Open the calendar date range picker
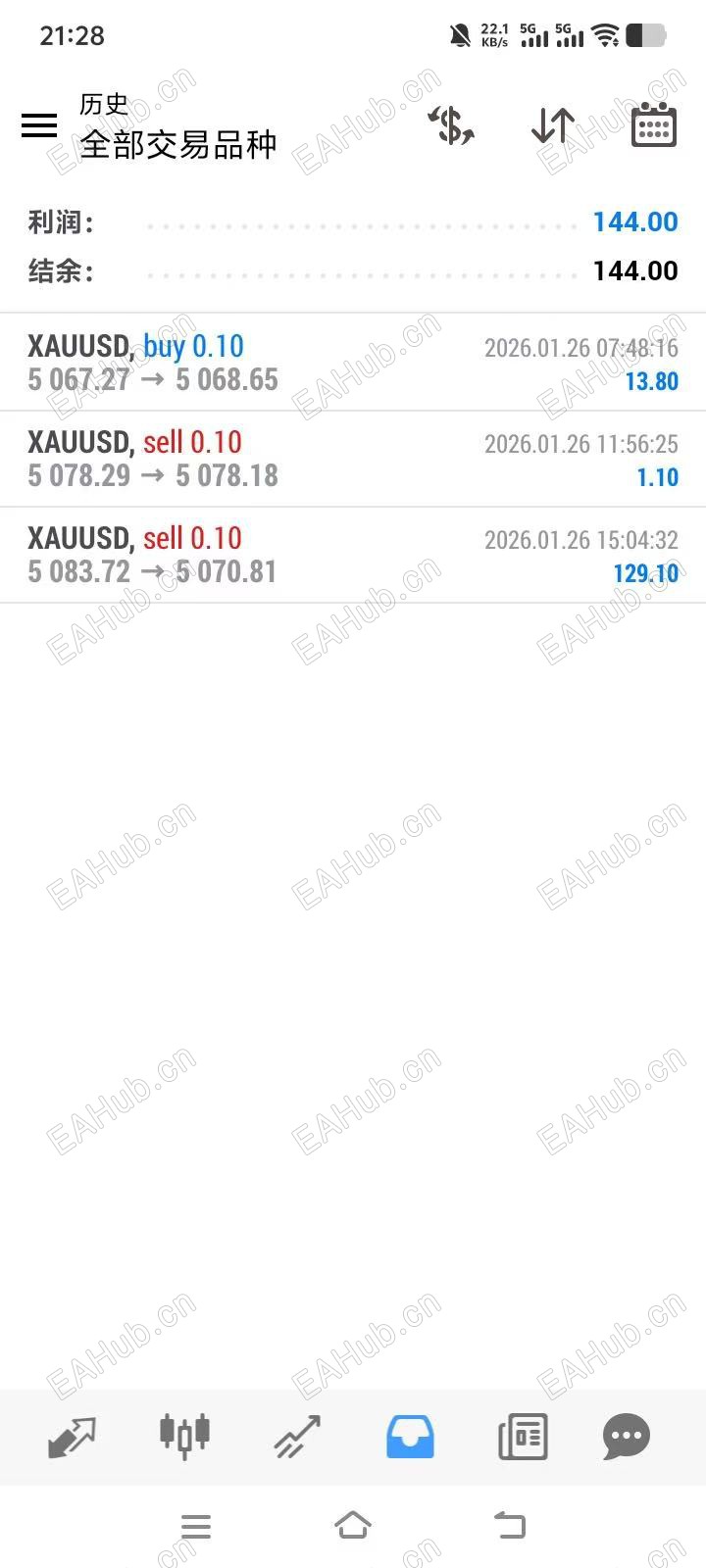Screen dimensions: 706x1568 click(x=654, y=125)
